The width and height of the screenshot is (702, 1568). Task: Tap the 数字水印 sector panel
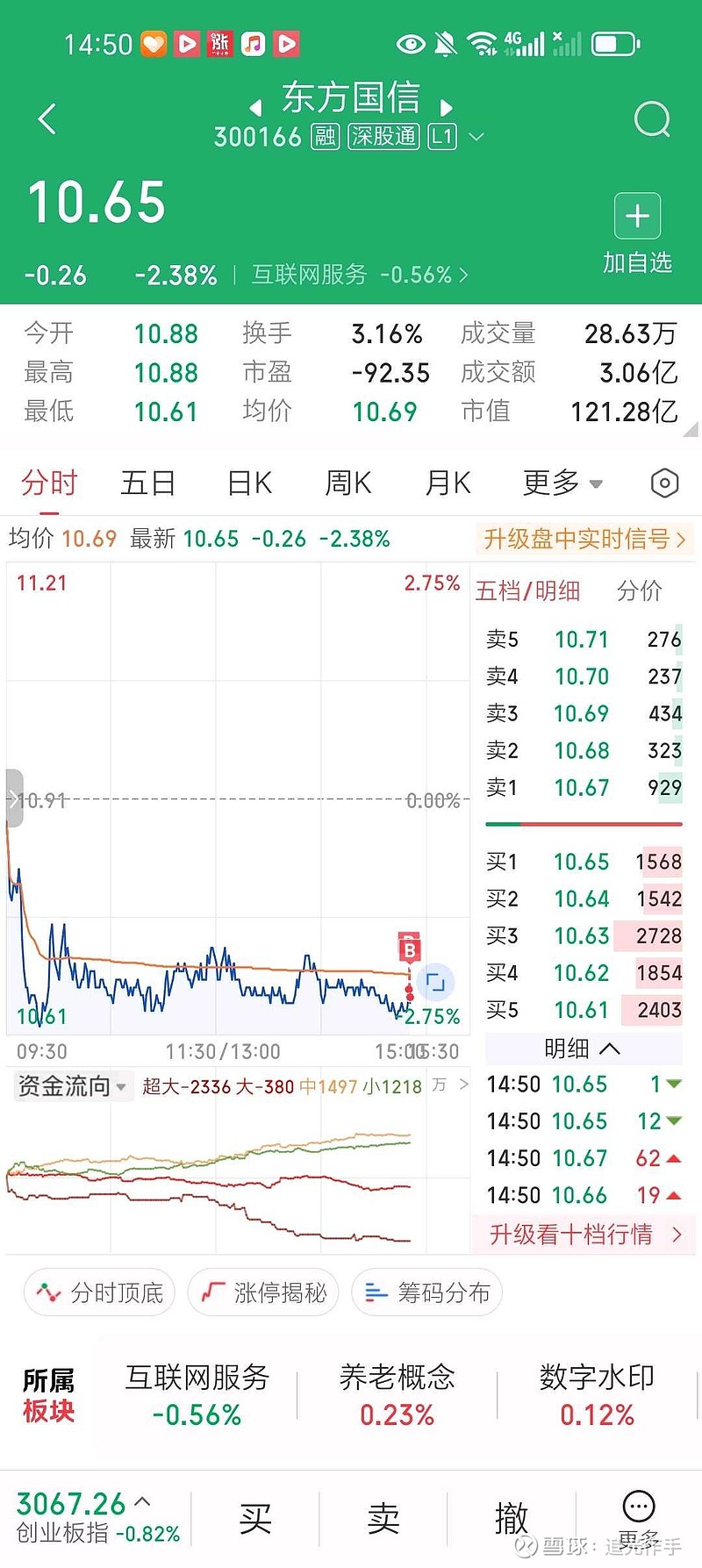pos(598,1395)
